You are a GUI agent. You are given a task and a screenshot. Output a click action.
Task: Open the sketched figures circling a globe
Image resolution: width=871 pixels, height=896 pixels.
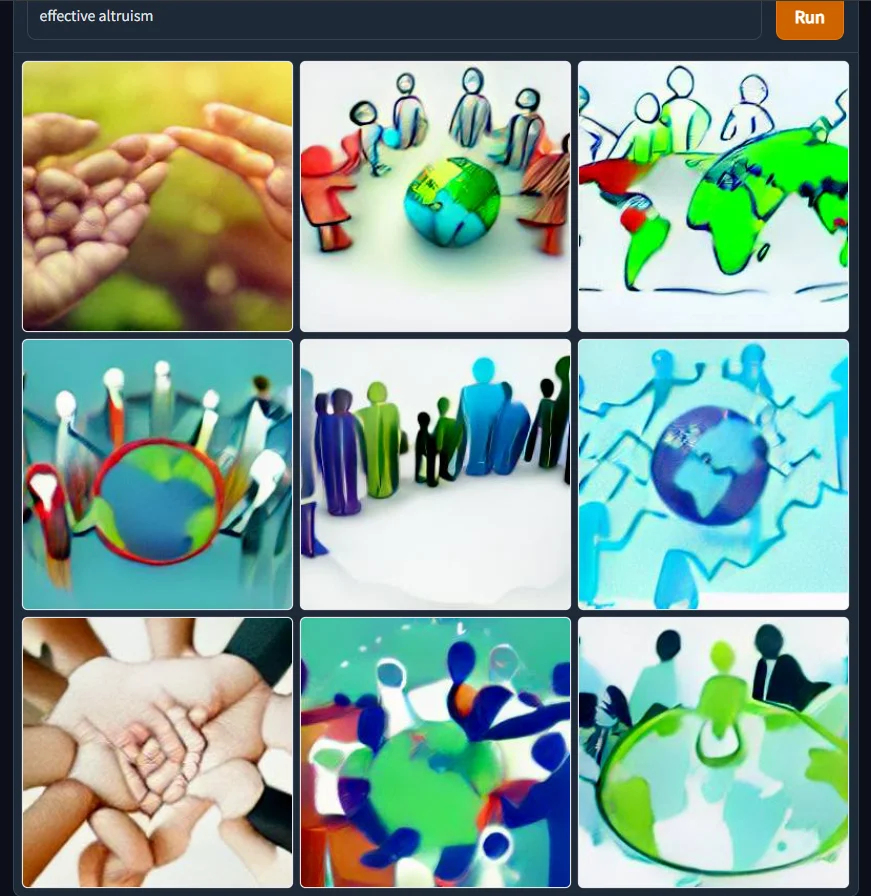coord(435,196)
